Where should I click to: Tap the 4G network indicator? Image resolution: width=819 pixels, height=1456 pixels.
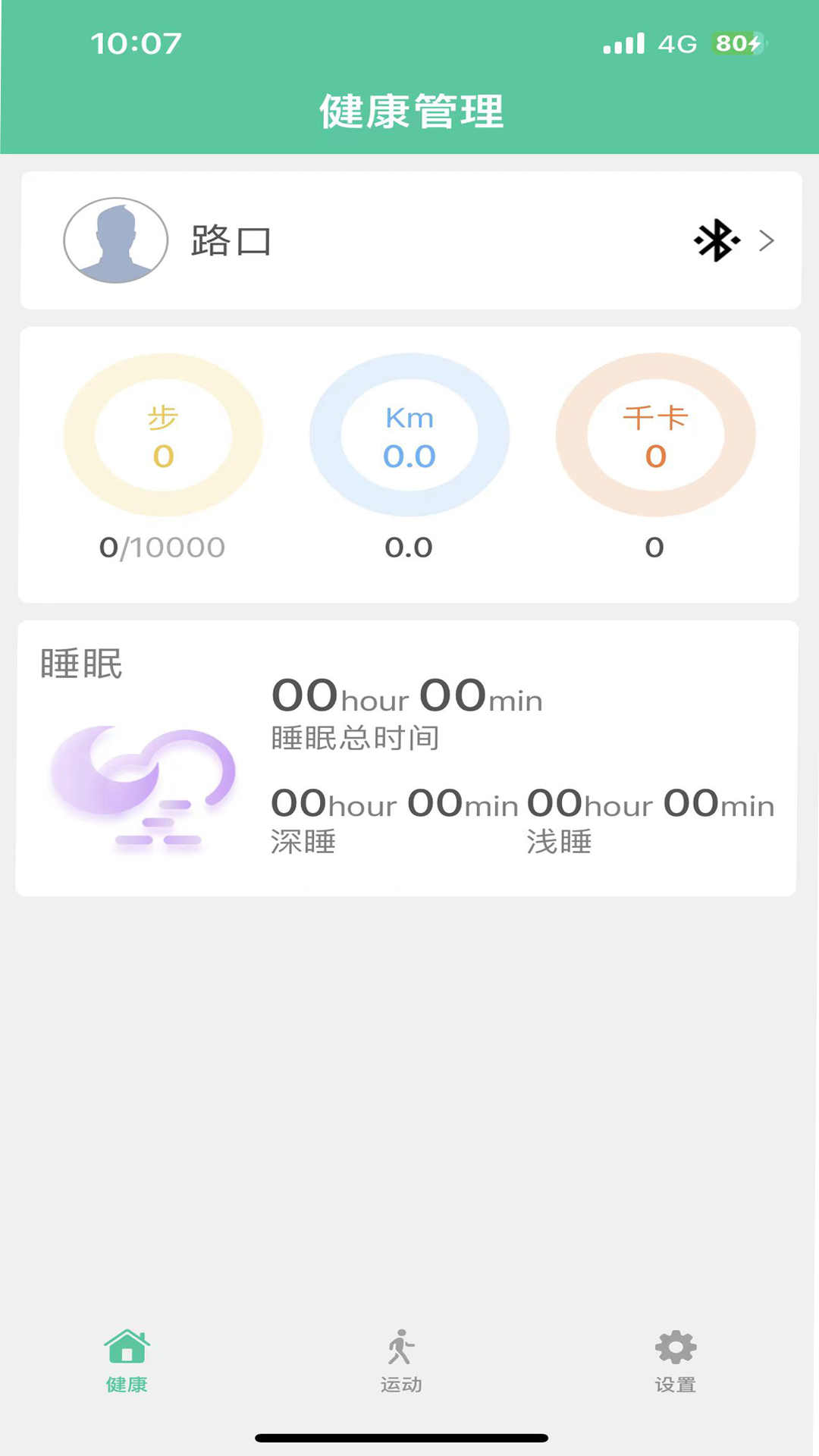click(x=677, y=44)
